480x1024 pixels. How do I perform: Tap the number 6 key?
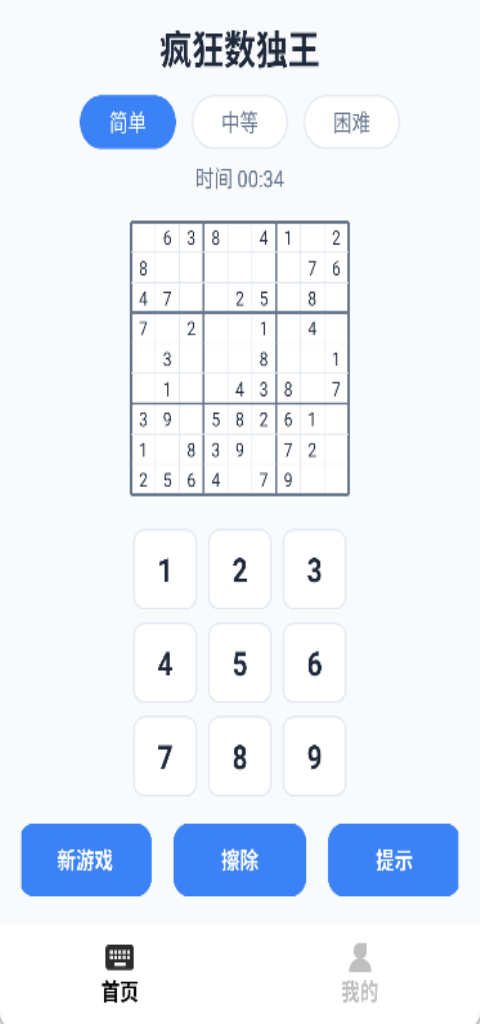pos(314,663)
